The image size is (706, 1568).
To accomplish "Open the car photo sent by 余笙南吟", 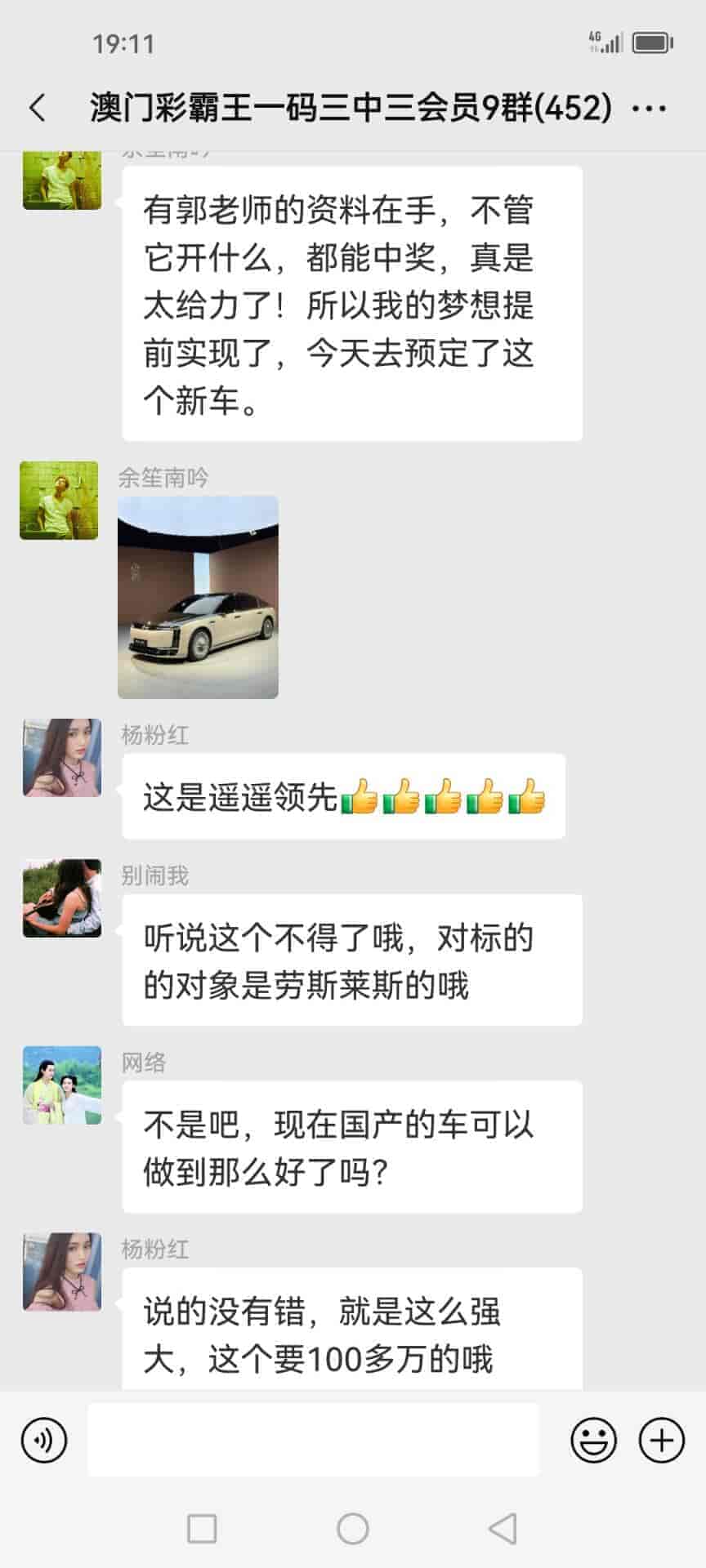I will pyautogui.click(x=198, y=597).
